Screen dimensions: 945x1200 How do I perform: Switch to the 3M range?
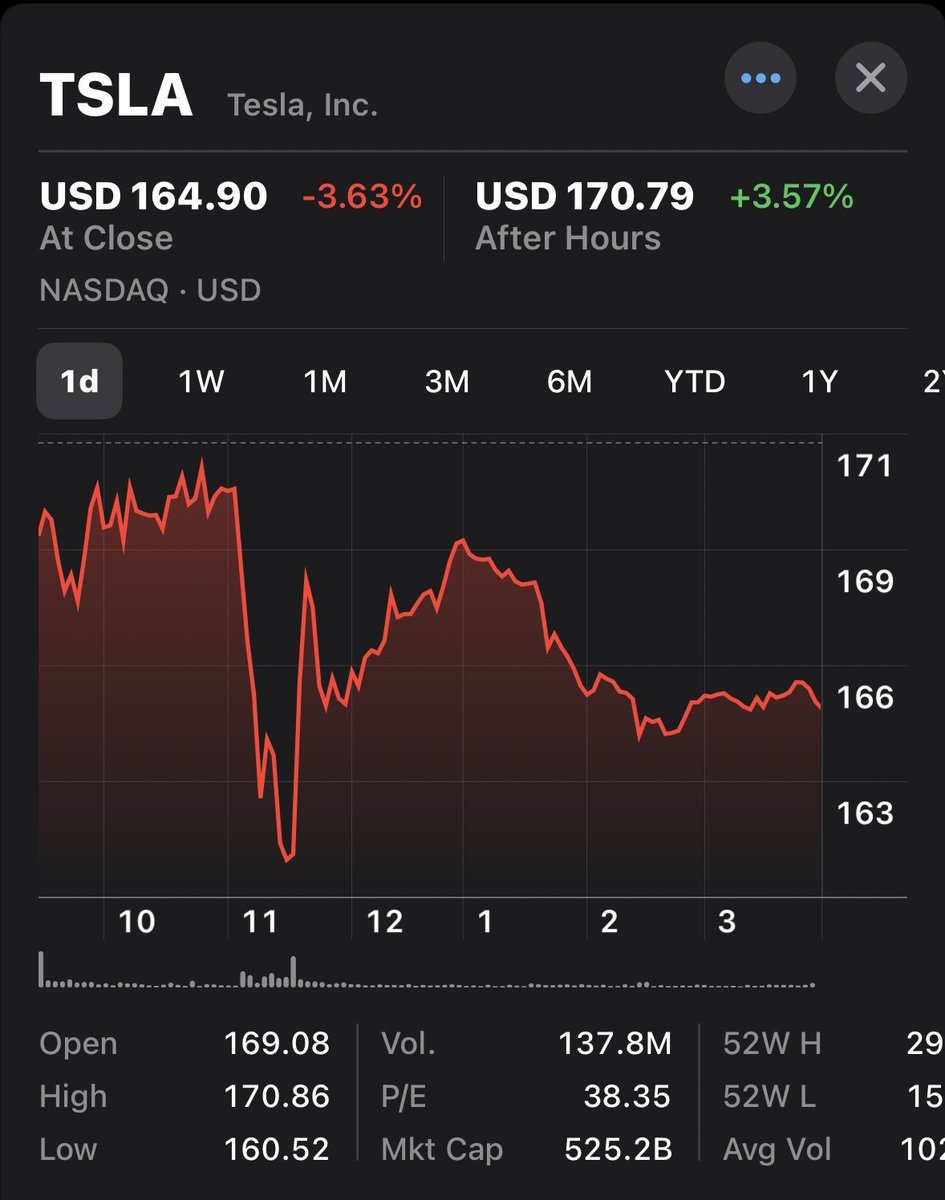point(447,381)
